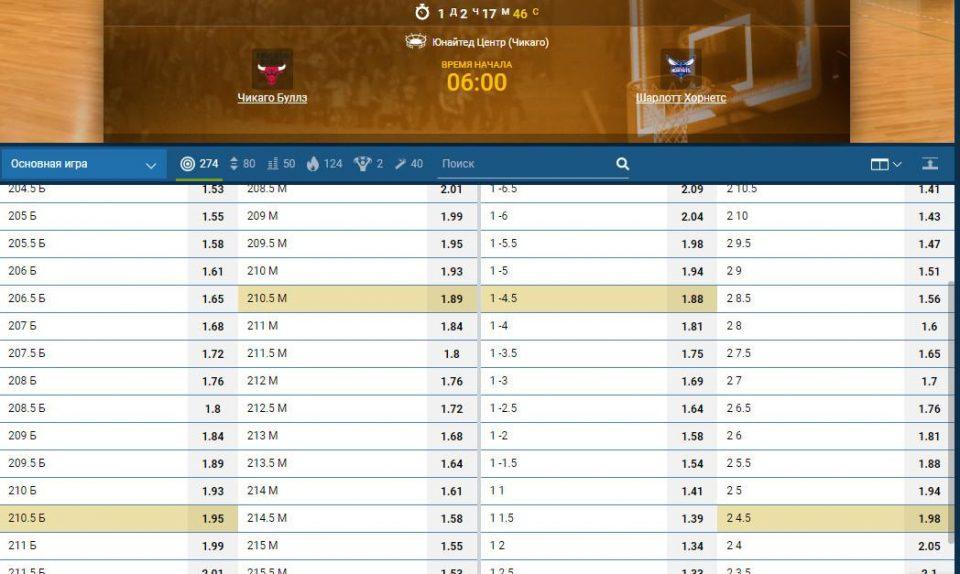
Task: Open the tab with 40 markets
Action: pos(408,164)
